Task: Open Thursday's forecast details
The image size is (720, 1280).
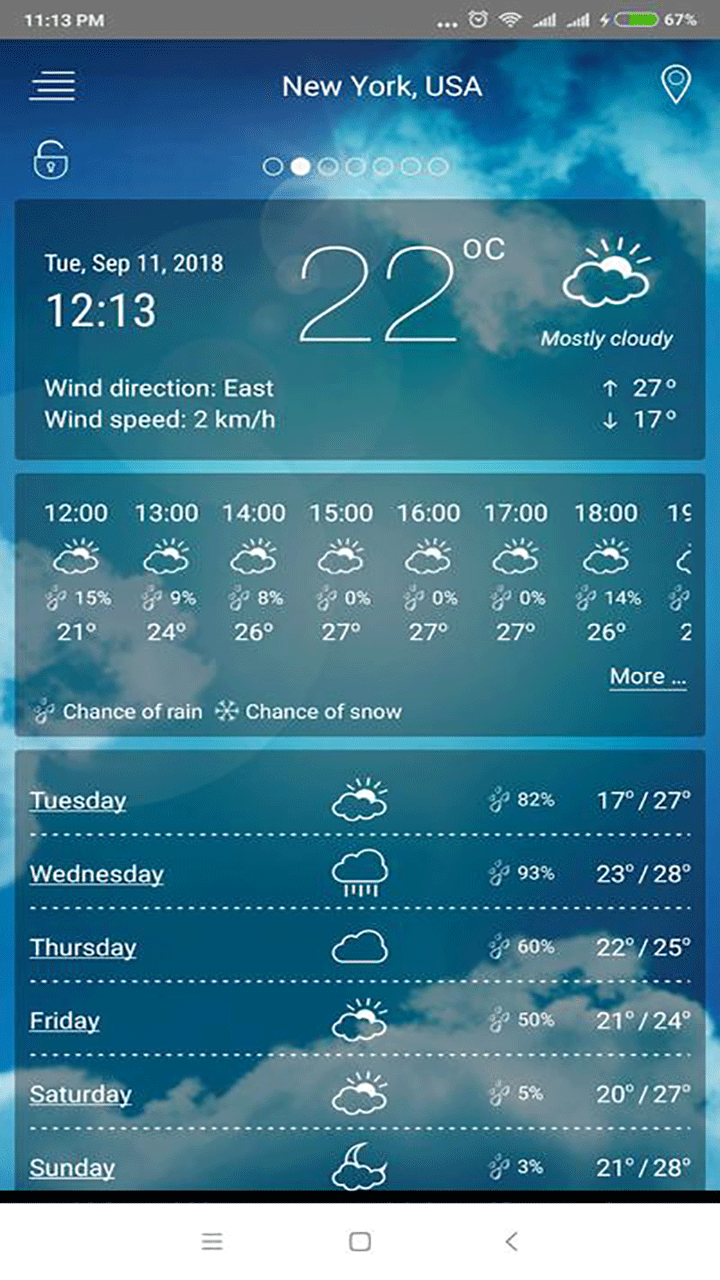Action: click(83, 947)
